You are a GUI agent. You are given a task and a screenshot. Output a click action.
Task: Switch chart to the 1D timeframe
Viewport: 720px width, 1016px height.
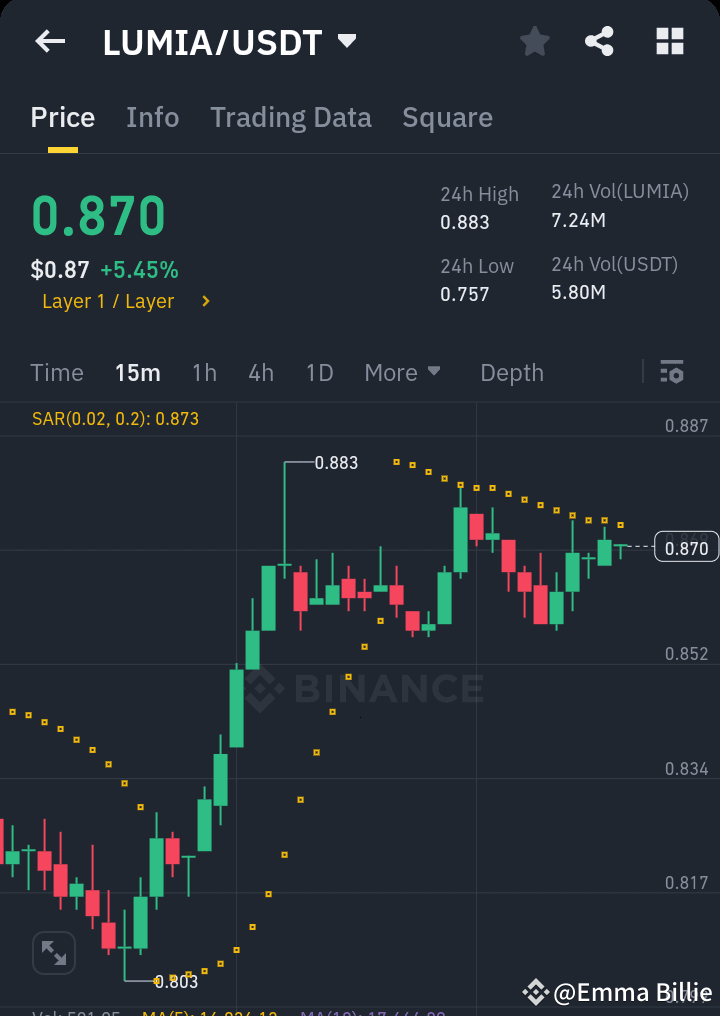[x=319, y=372]
